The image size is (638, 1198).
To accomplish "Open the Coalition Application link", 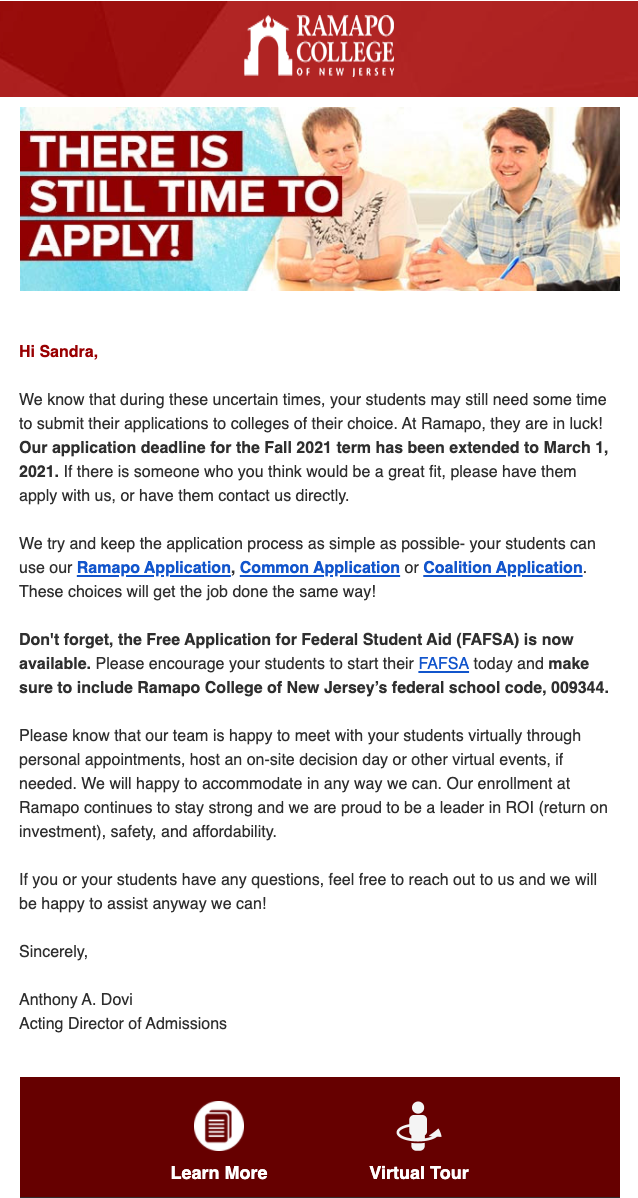I will pyautogui.click(x=503, y=568).
